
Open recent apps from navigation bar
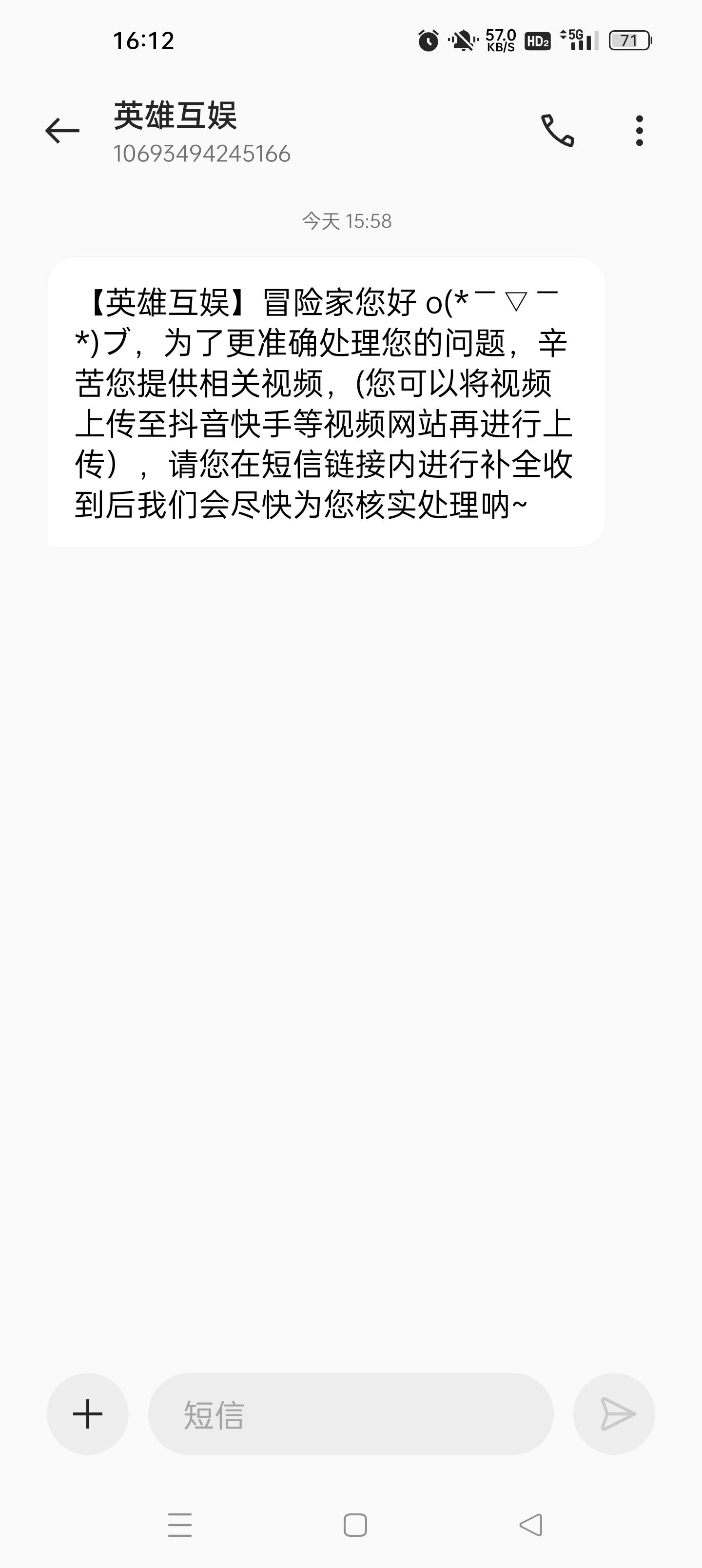179,1525
